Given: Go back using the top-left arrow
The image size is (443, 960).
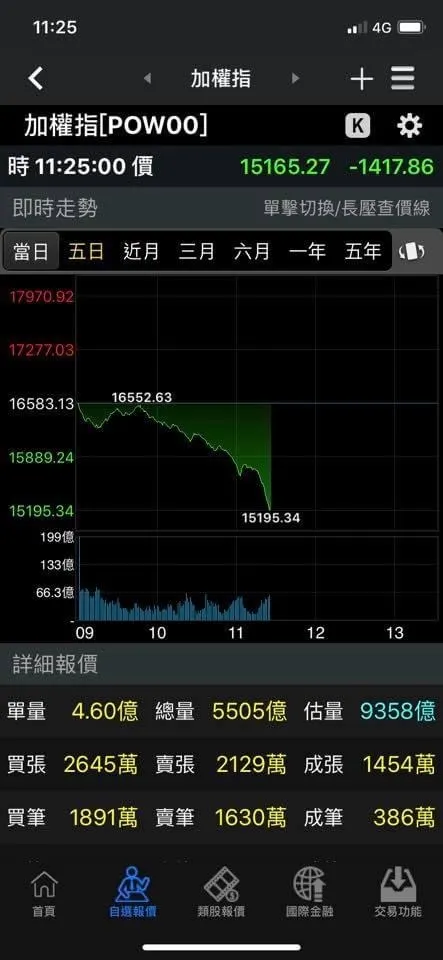Looking at the screenshot, I should click(x=36, y=78).
